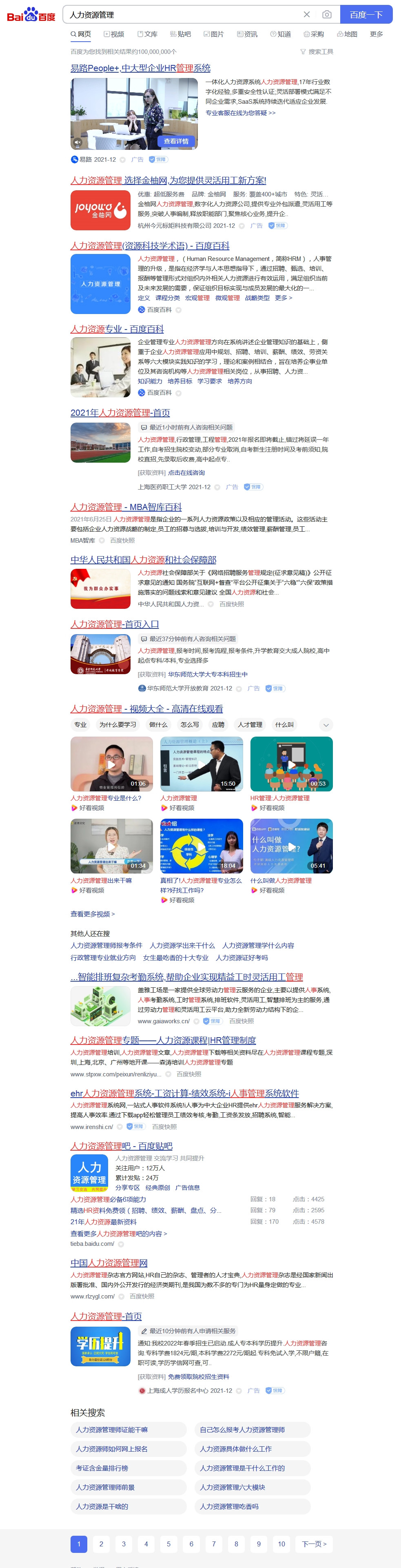Open 易路People+ HR管理系统 result
This screenshot has height=1568, width=401.
(x=140, y=68)
